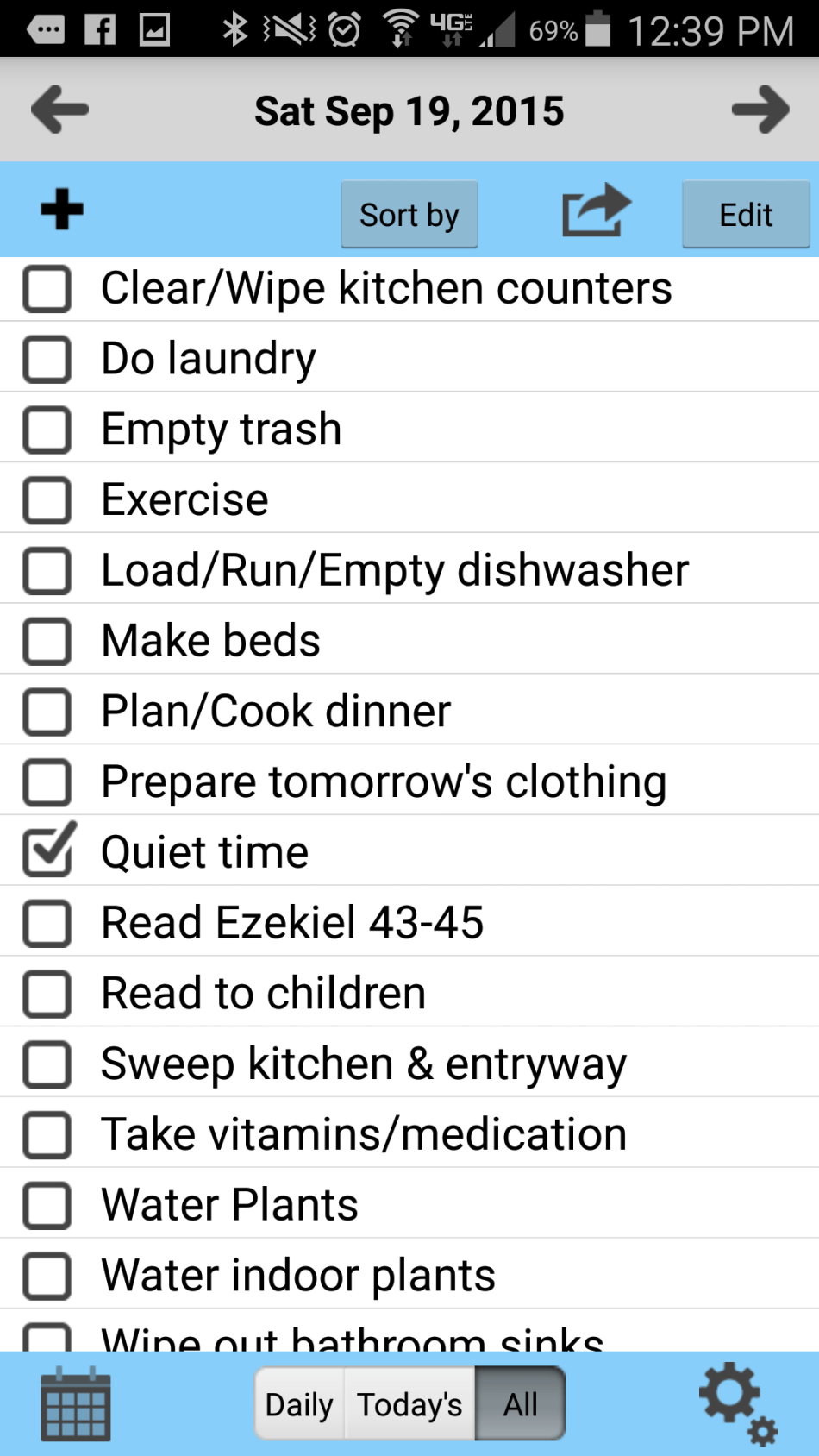Add a new task with plus icon
This screenshot has width=819, height=1456.
pos(62,210)
